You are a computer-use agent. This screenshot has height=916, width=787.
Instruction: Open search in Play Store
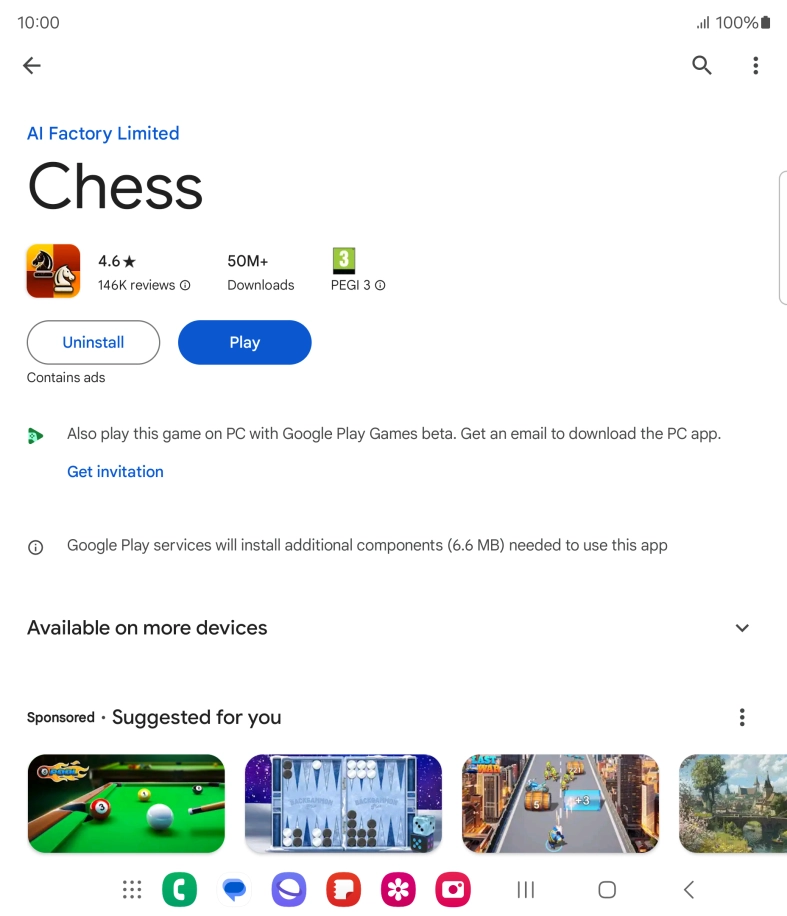coord(702,66)
